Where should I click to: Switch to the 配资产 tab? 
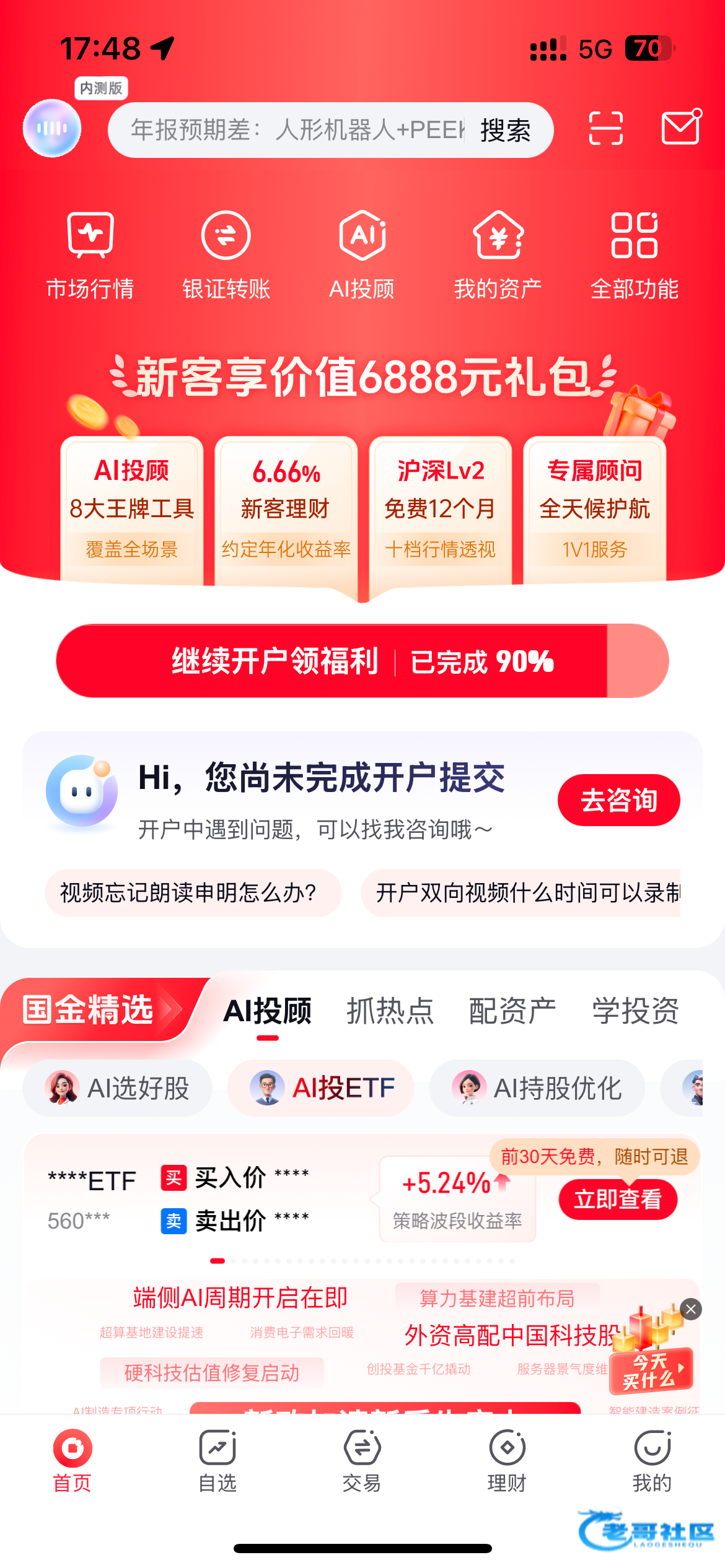(x=512, y=1011)
